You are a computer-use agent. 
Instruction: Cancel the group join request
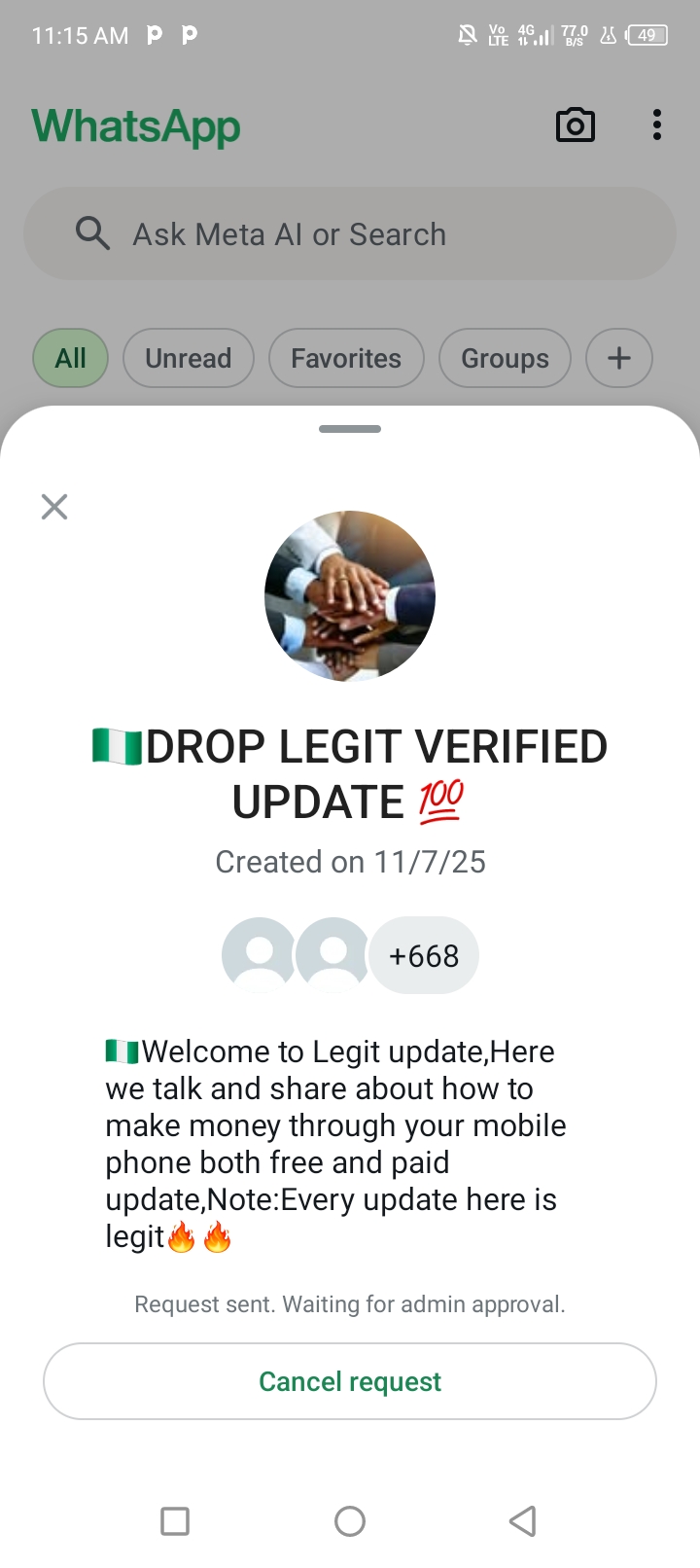point(350,1381)
